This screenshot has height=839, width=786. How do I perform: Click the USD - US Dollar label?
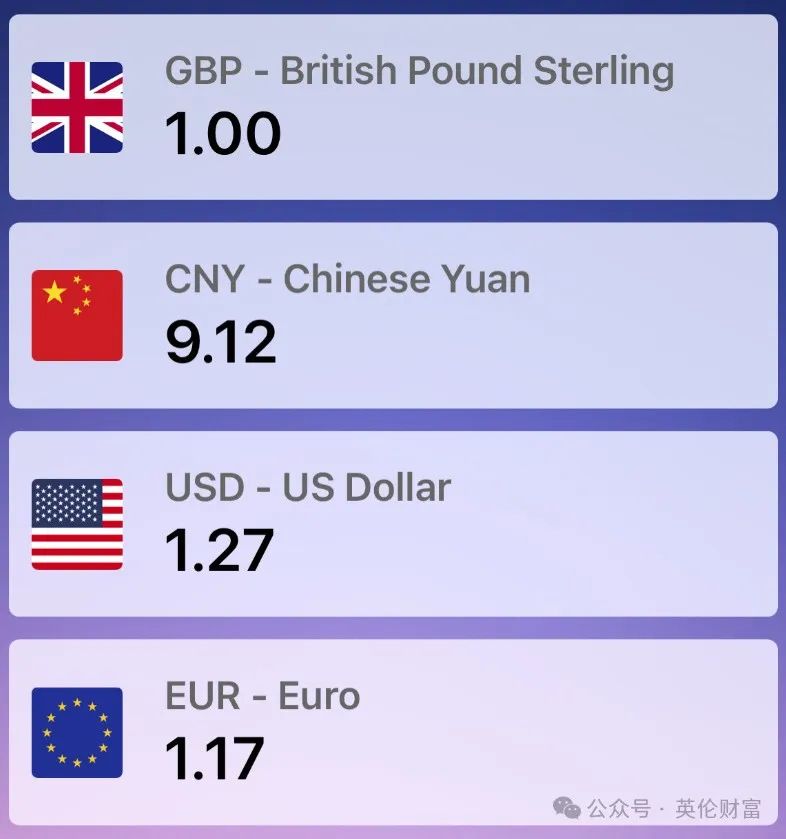(x=308, y=487)
